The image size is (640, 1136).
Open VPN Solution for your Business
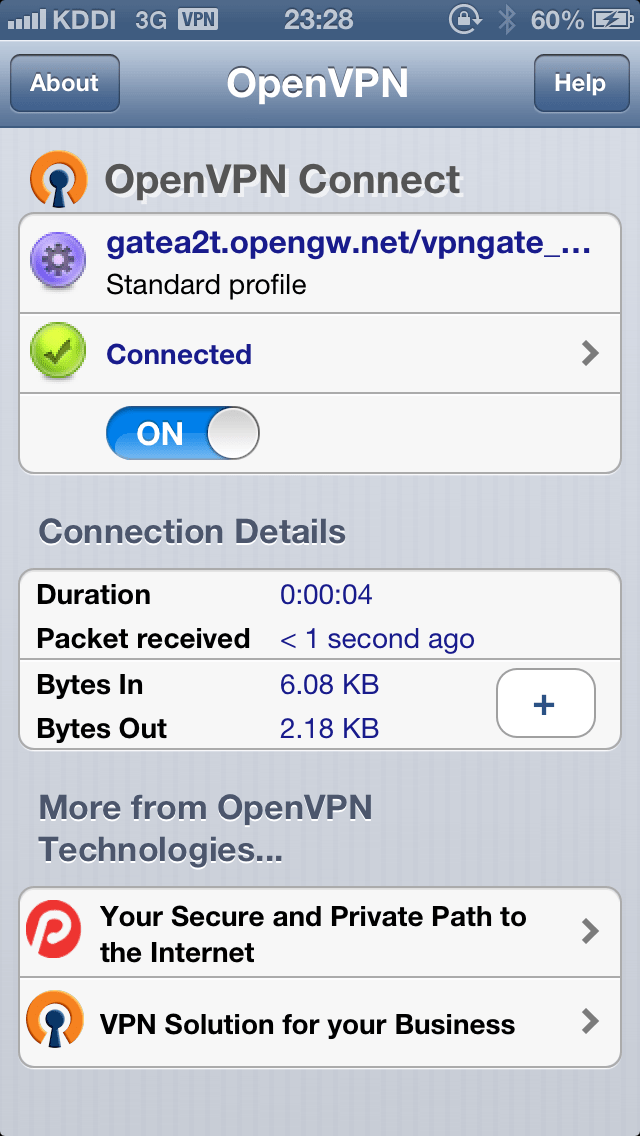tap(320, 1023)
